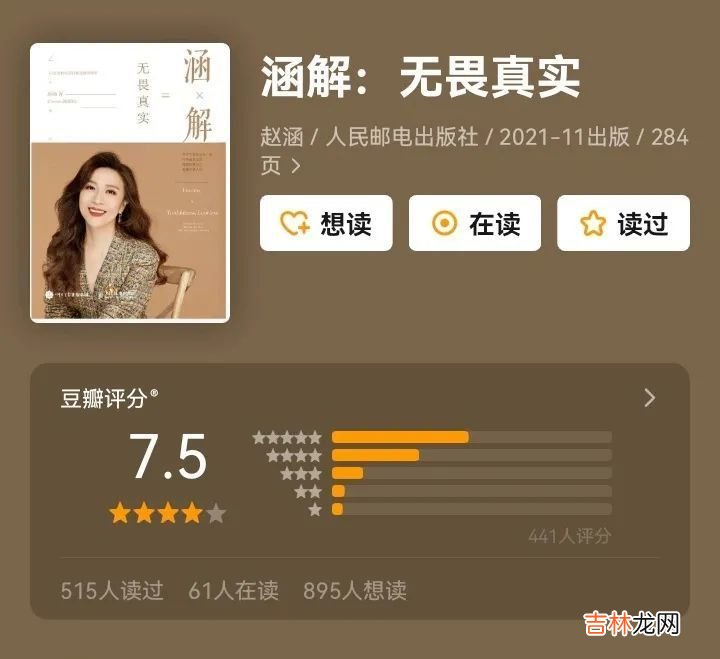Mark the book as 想读
The width and height of the screenshot is (720, 659).
326,223
